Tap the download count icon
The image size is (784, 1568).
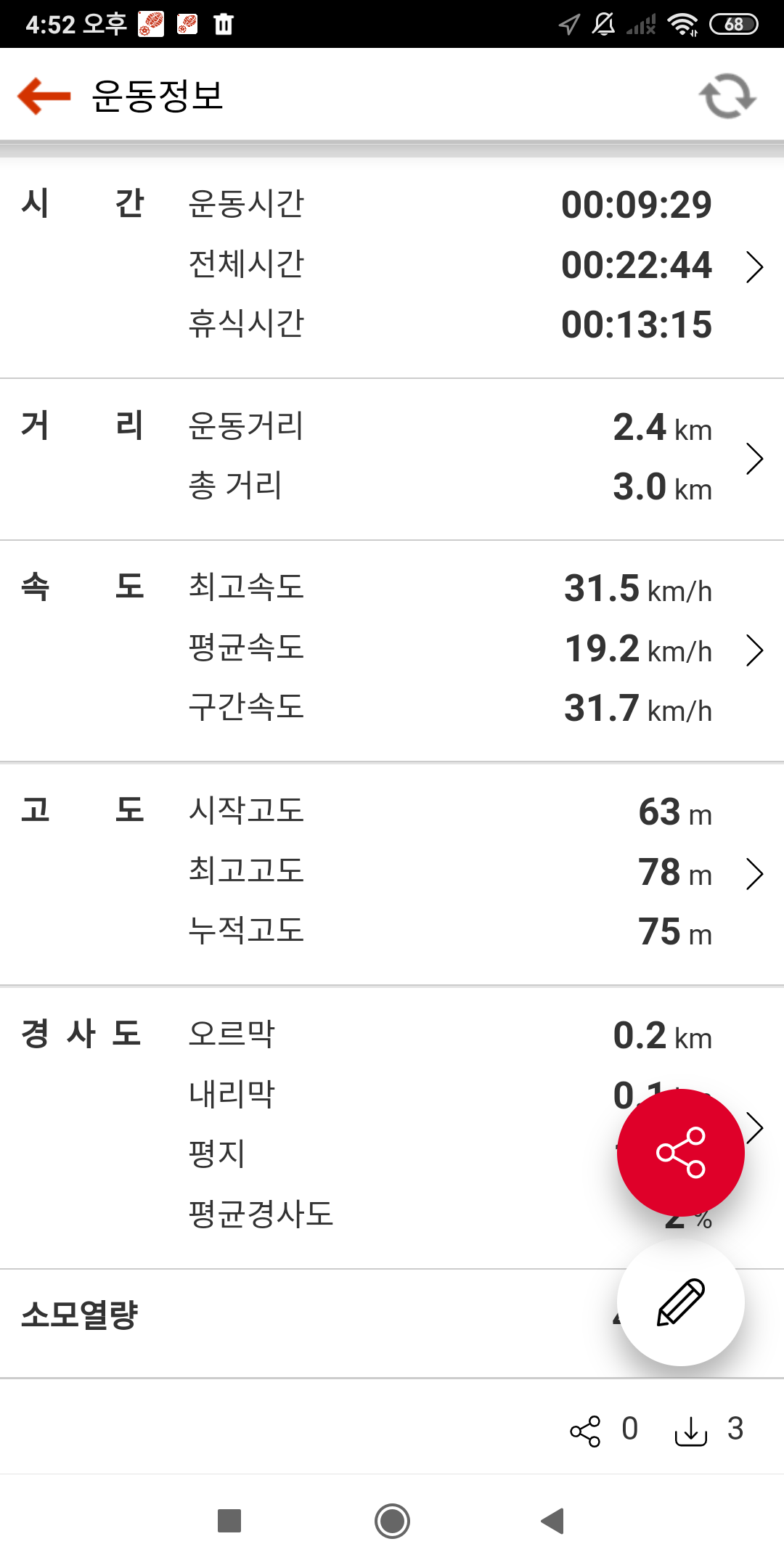coord(691,1431)
